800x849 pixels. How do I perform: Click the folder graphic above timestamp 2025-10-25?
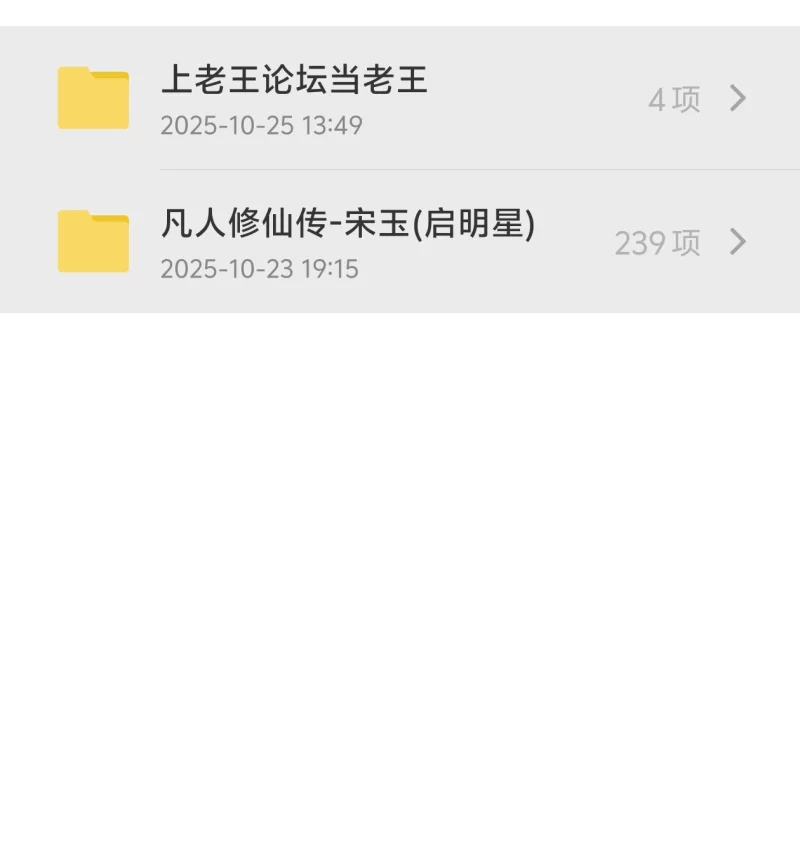click(x=95, y=97)
